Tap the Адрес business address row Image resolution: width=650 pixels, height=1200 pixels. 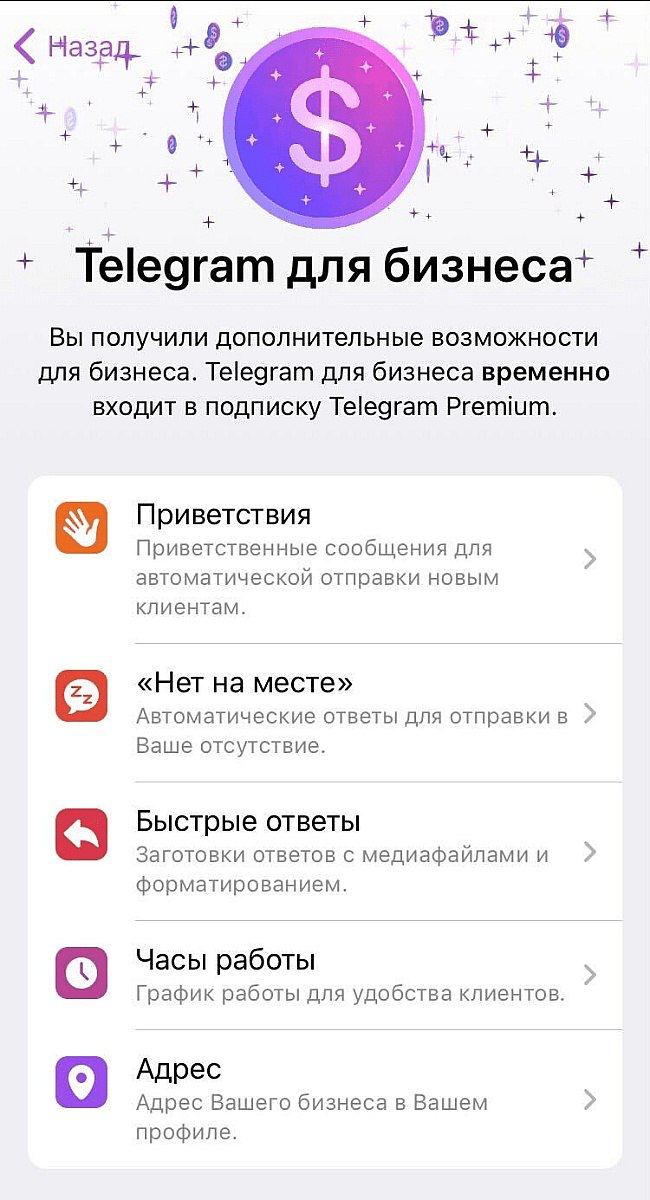tap(324, 1100)
